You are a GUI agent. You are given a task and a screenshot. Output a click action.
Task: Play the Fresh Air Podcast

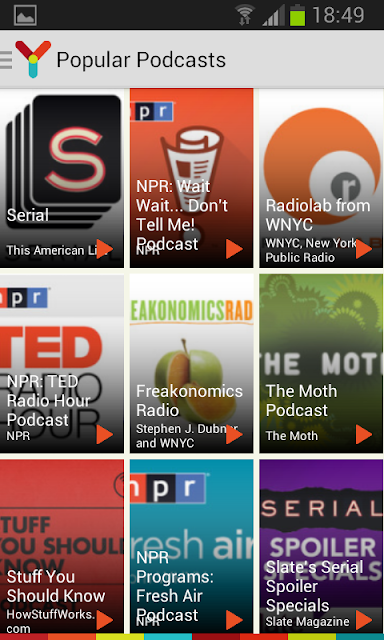pyautogui.click(x=234, y=620)
